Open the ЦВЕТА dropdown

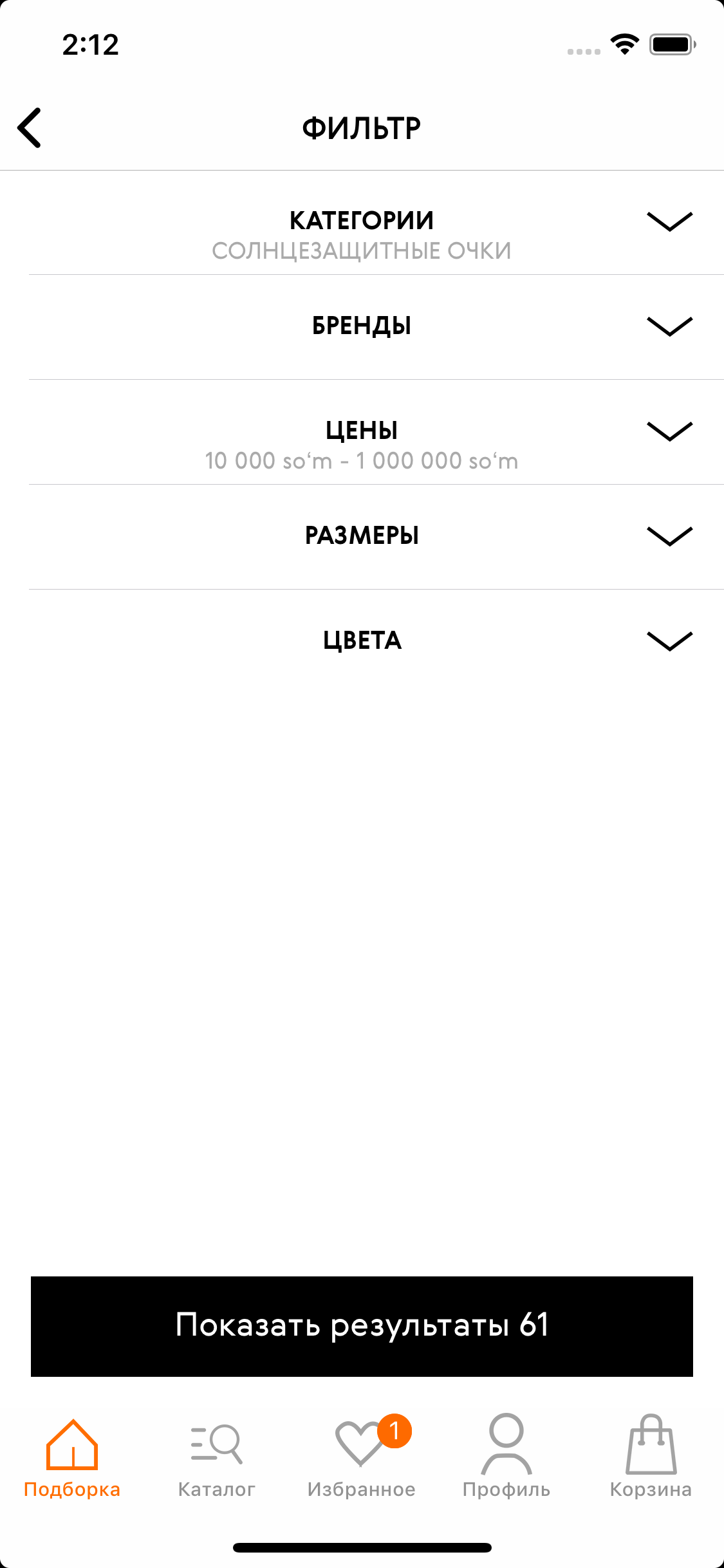coord(669,640)
